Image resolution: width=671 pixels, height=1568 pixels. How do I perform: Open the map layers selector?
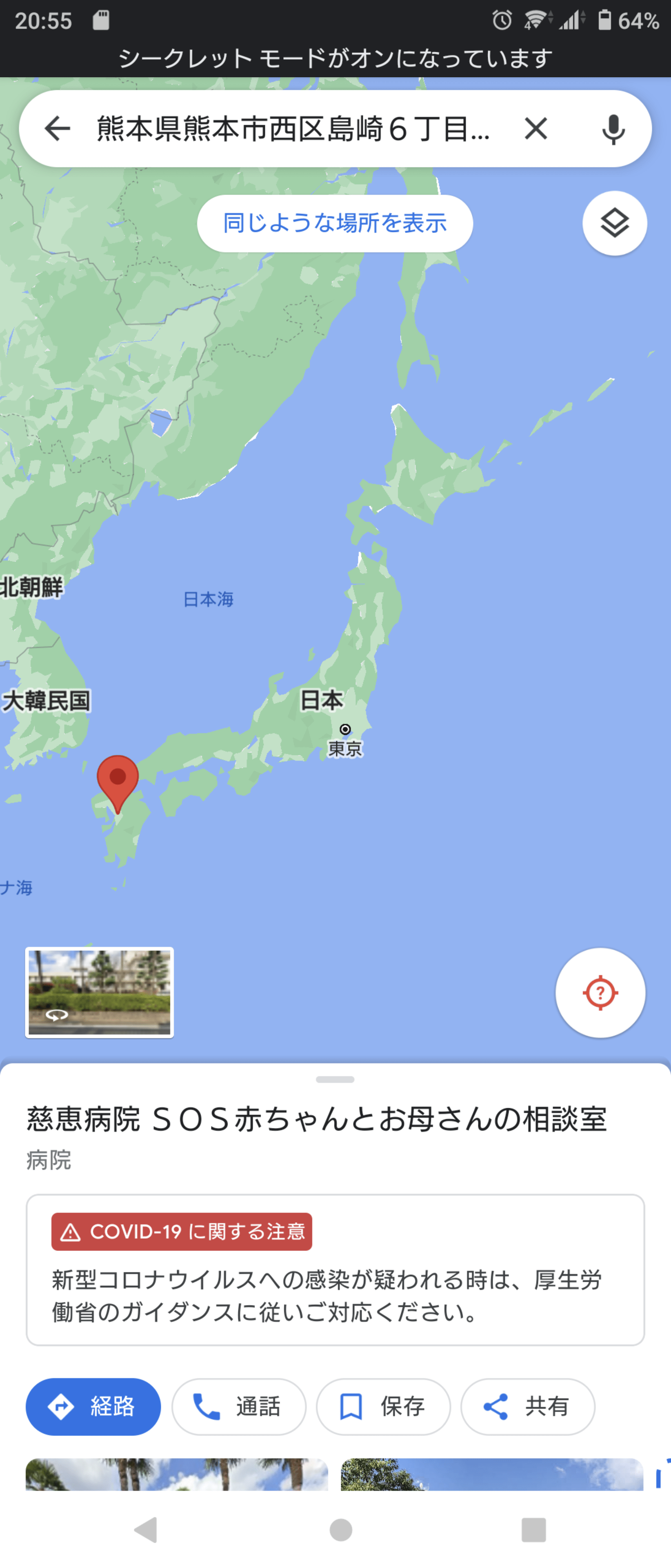(614, 223)
